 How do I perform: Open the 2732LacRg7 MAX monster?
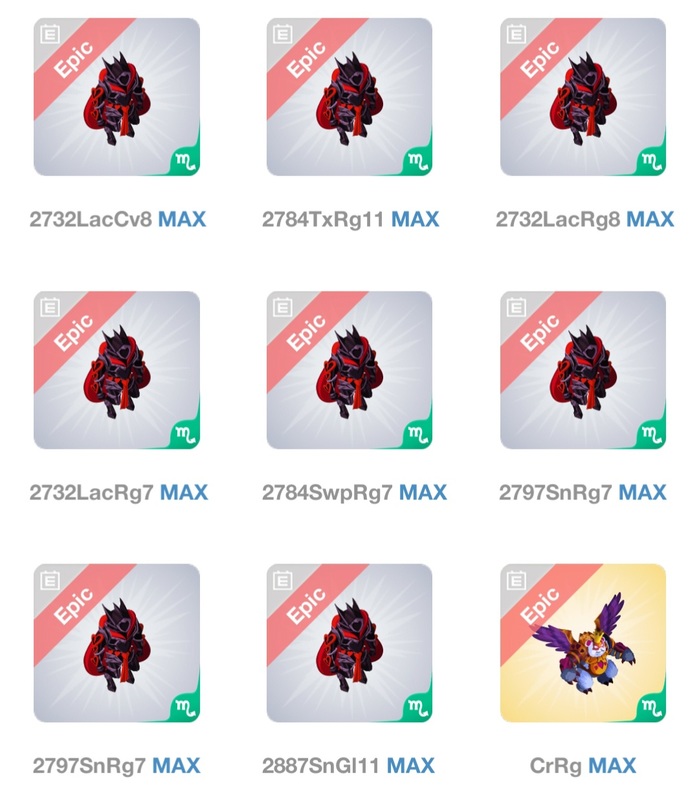point(117,370)
